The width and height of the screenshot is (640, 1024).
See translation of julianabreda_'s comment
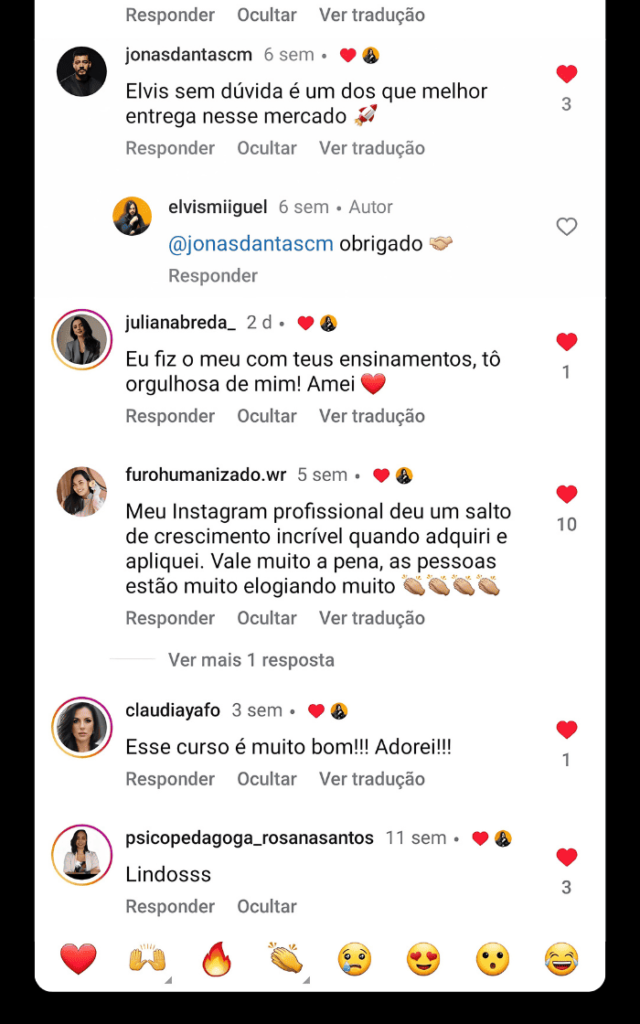[x=371, y=416]
